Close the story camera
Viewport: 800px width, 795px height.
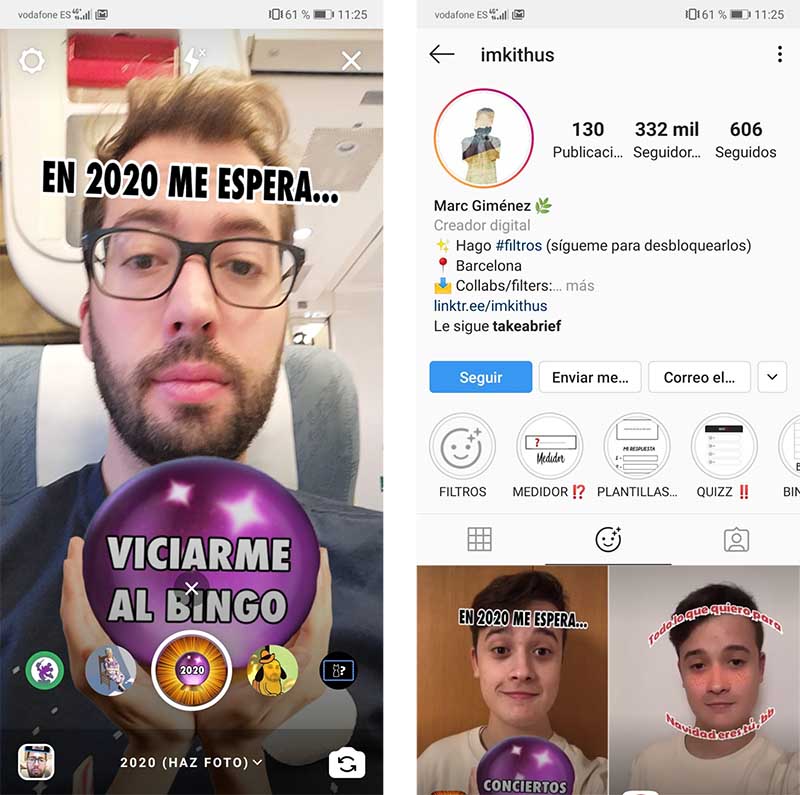pos(351,61)
